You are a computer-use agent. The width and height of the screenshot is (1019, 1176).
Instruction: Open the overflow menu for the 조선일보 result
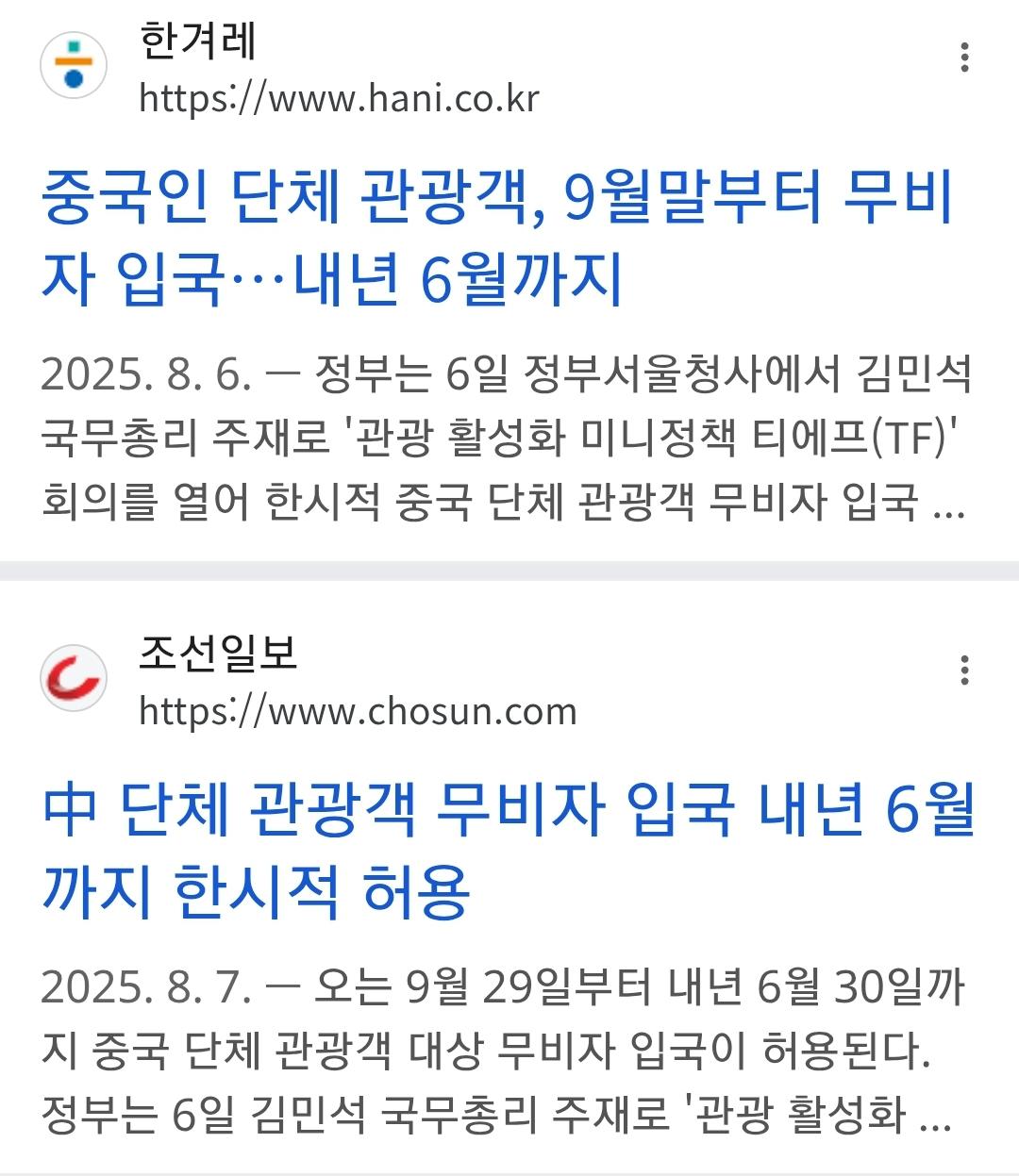pyautogui.click(x=964, y=671)
